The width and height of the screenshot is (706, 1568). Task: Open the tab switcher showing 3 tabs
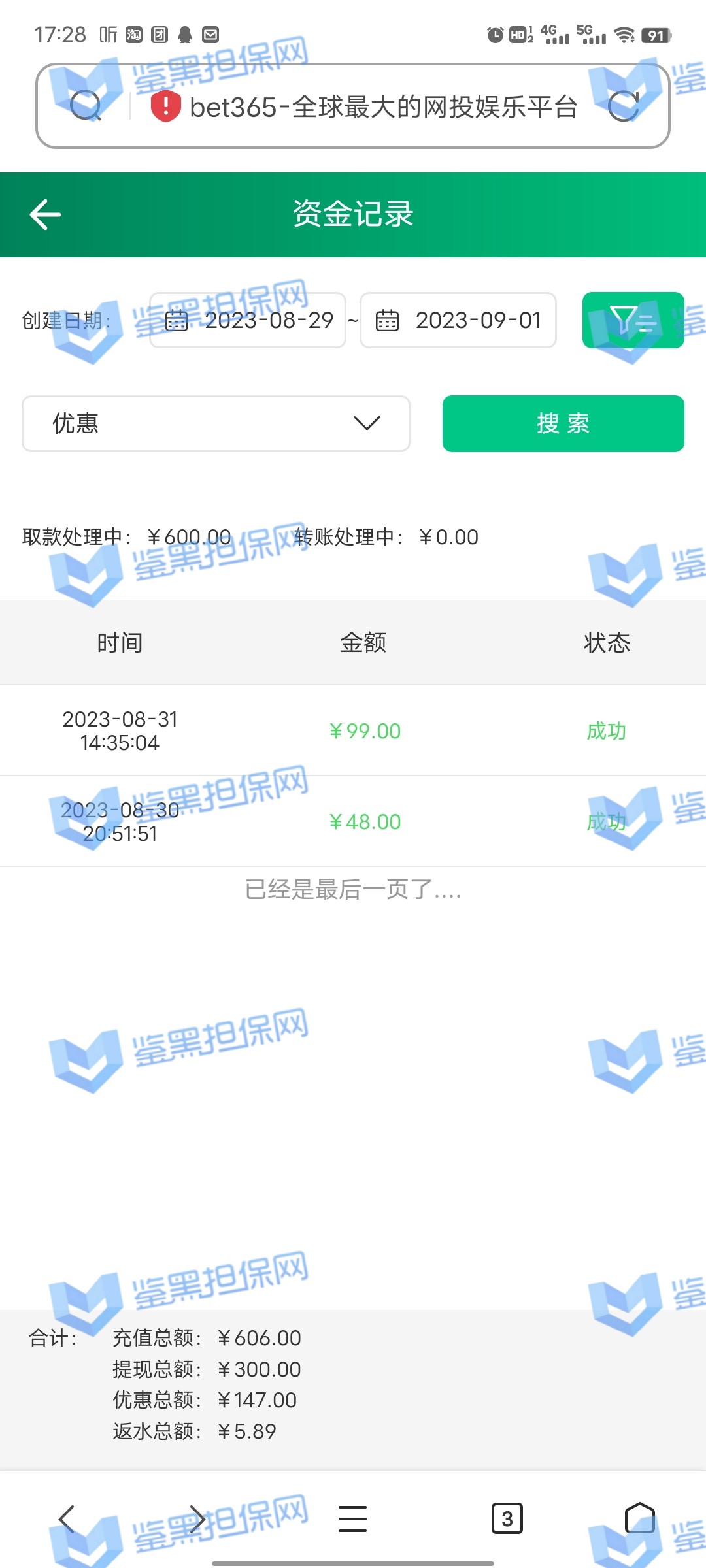point(507,1519)
